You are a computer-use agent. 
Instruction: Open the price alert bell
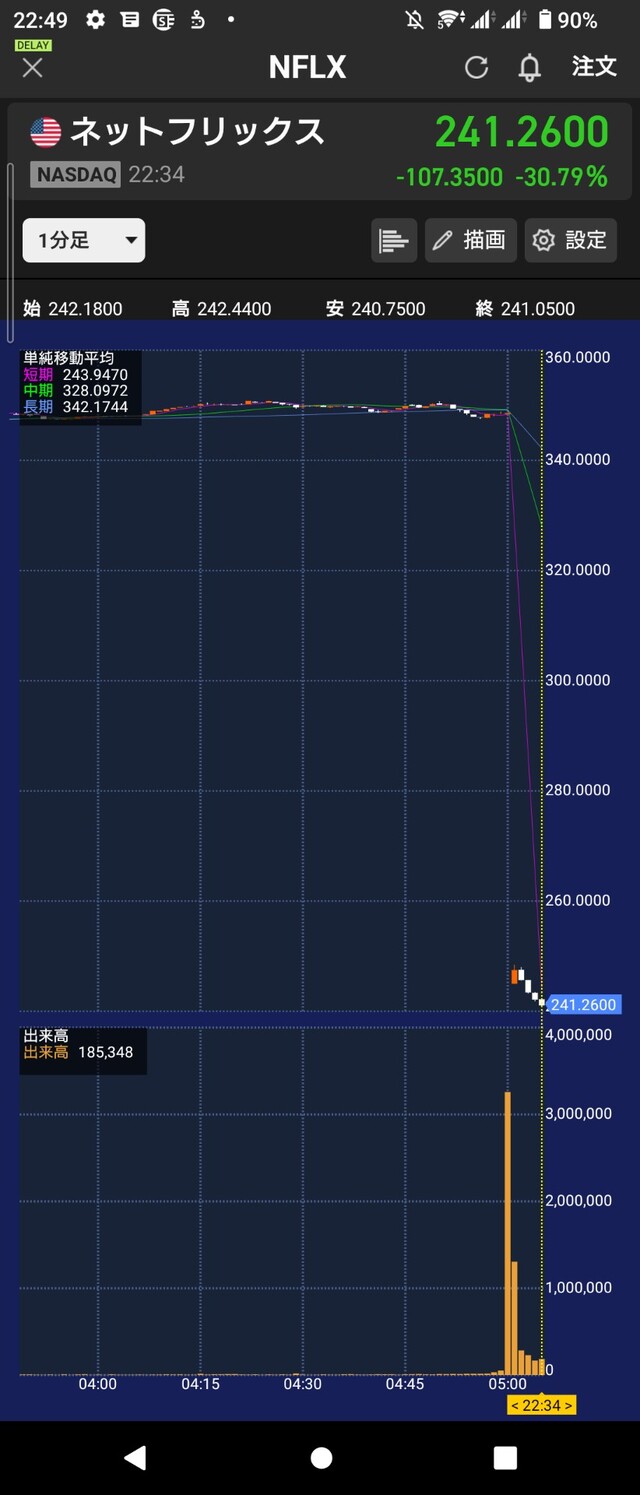click(529, 68)
